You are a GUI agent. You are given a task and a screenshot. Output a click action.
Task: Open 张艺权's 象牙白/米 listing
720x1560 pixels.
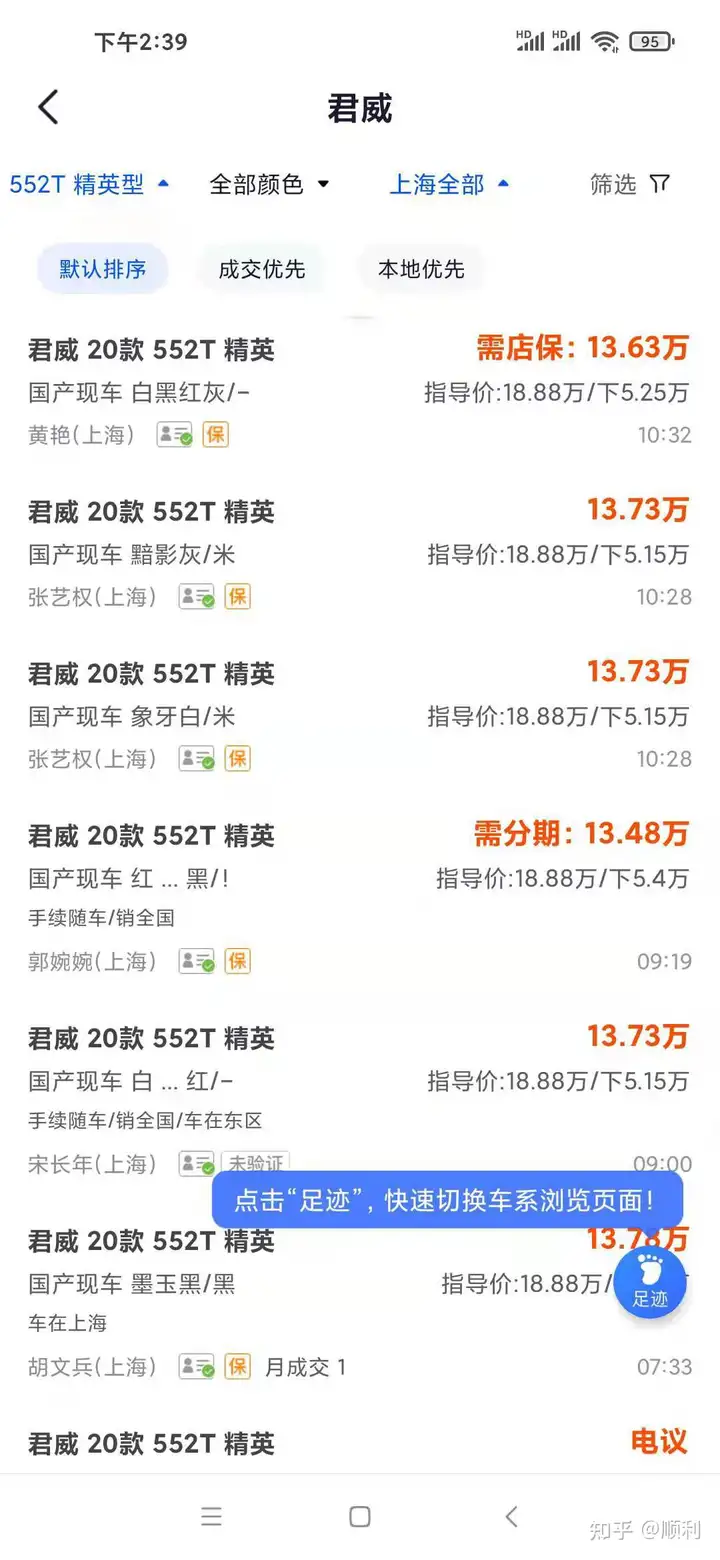pyautogui.click(x=360, y=714)
